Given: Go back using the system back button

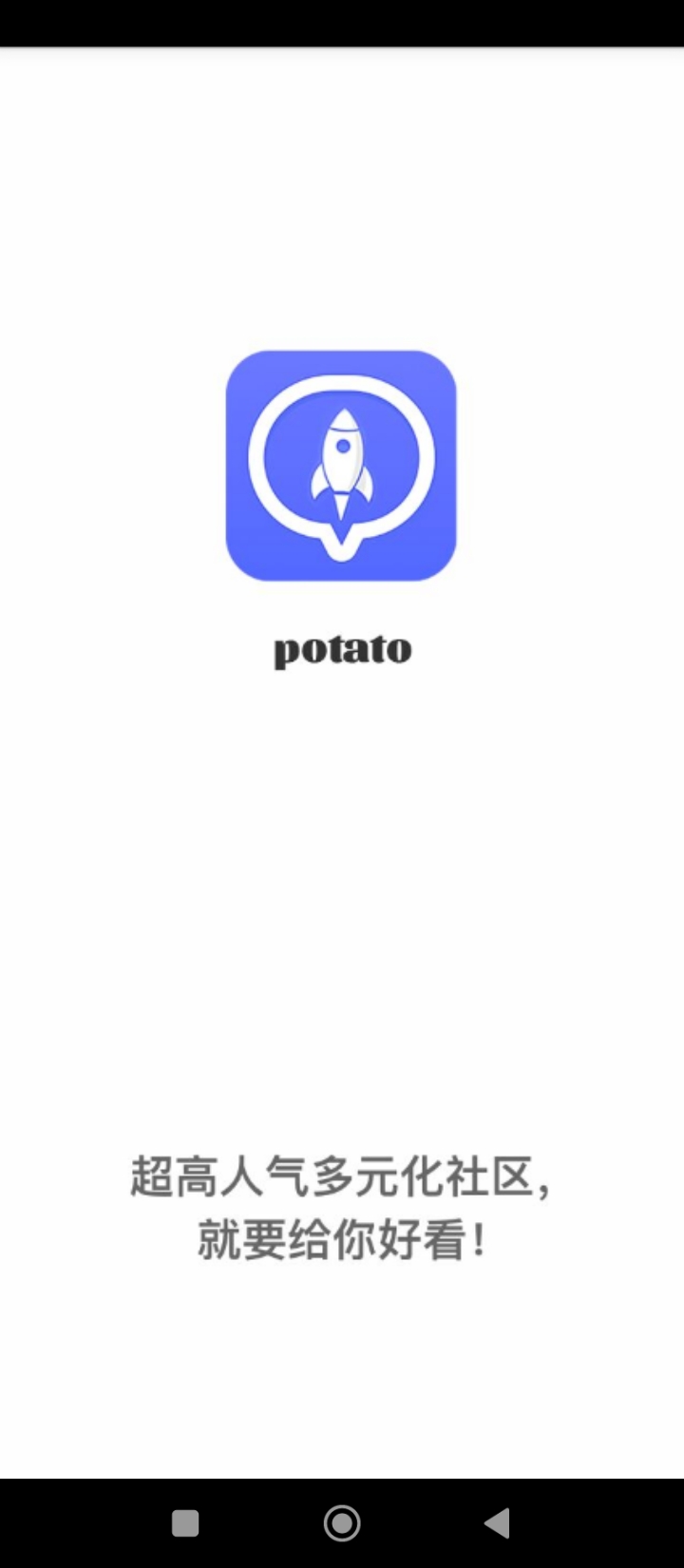Looking at the screenshot, I should click(x=497, y=1522).
